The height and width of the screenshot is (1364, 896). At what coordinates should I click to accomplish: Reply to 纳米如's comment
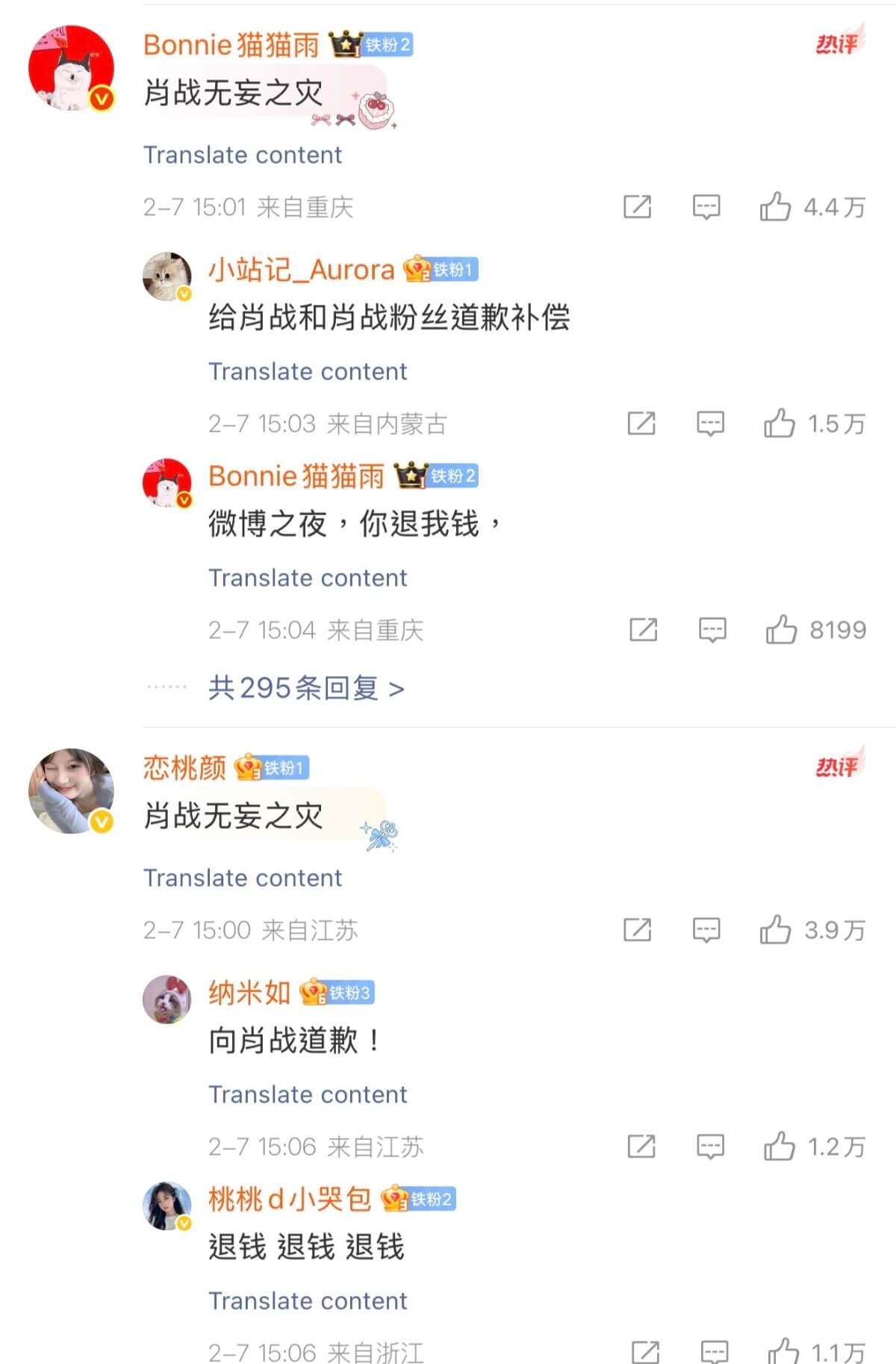point(710,1147)
